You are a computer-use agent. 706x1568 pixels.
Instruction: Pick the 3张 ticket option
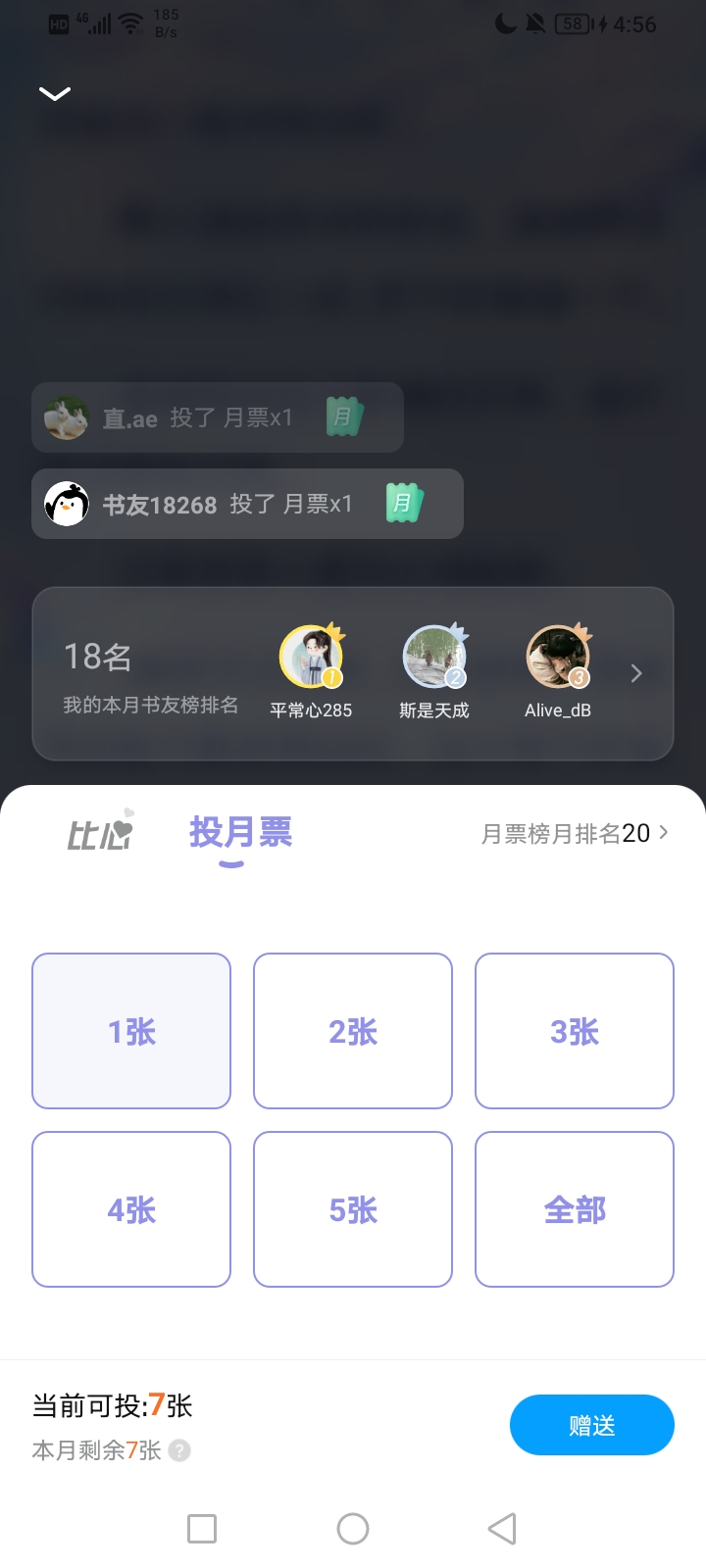click(x=575, y=1031)
